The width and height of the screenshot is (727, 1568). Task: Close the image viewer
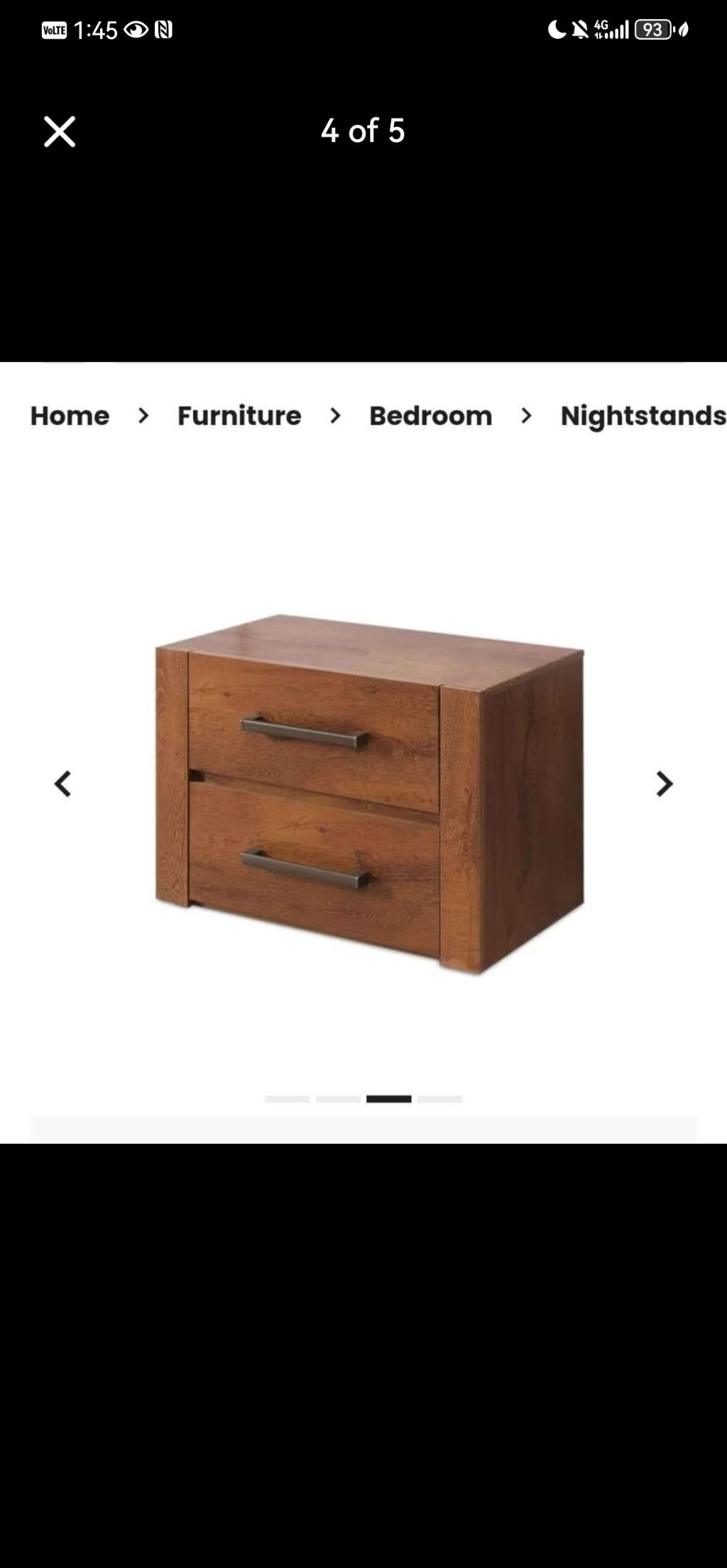(x=60, y=132)
